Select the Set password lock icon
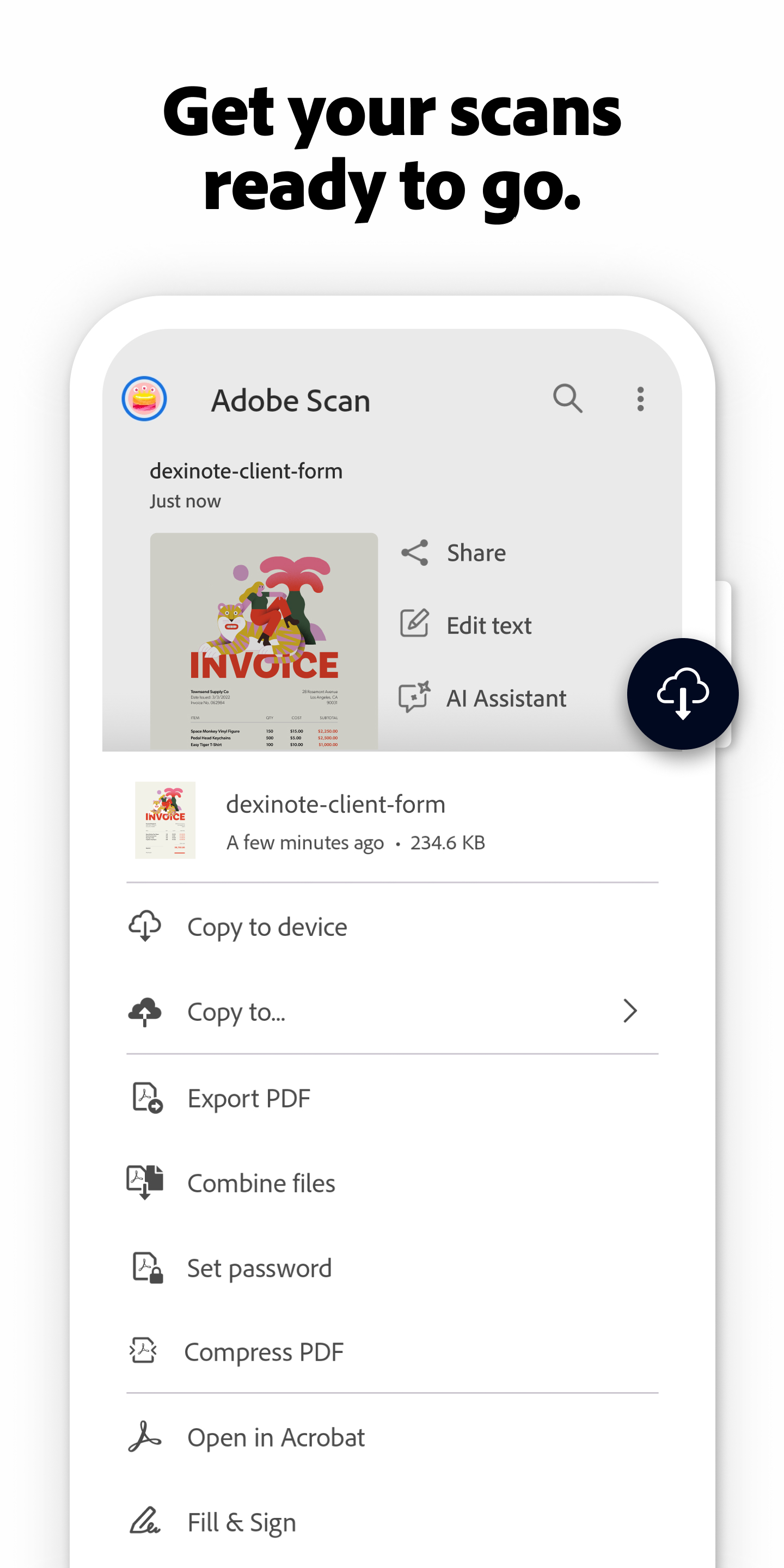This screenshot has height=1568, width=784. click(x=145, y=1267)
